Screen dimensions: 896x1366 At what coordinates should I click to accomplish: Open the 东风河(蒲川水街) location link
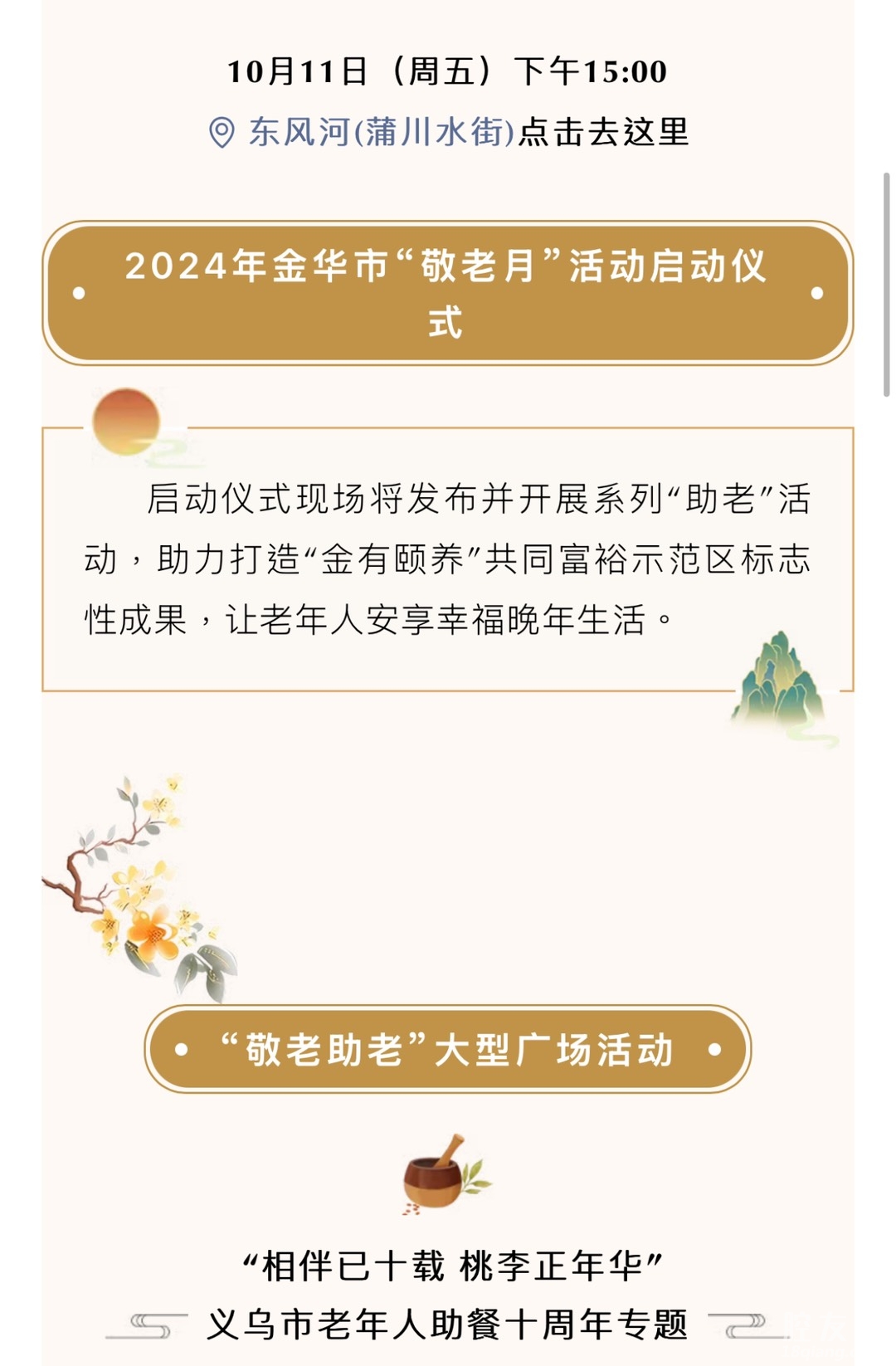pyautogui.click(x=382, y=132)
